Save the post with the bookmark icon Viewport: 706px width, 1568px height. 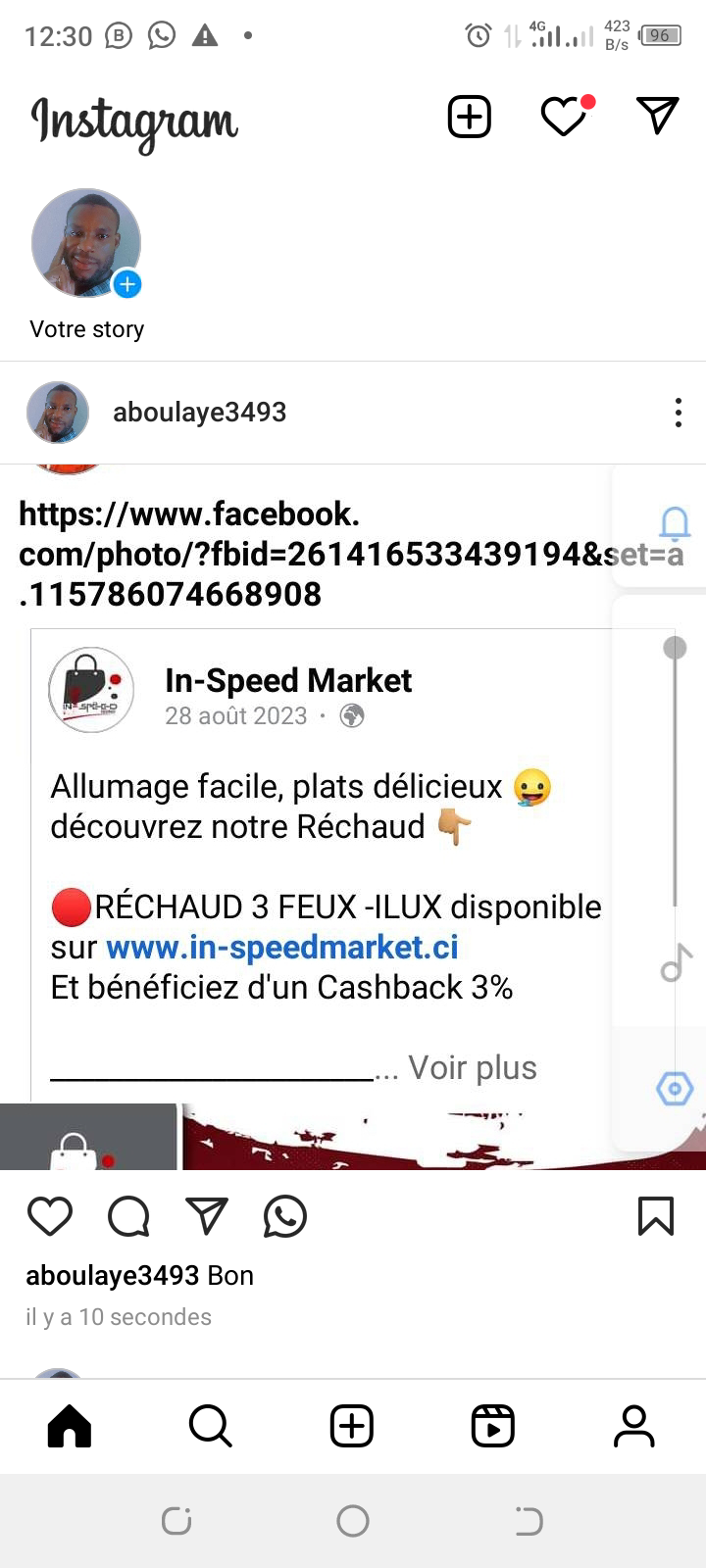(x=655, y=1216)
